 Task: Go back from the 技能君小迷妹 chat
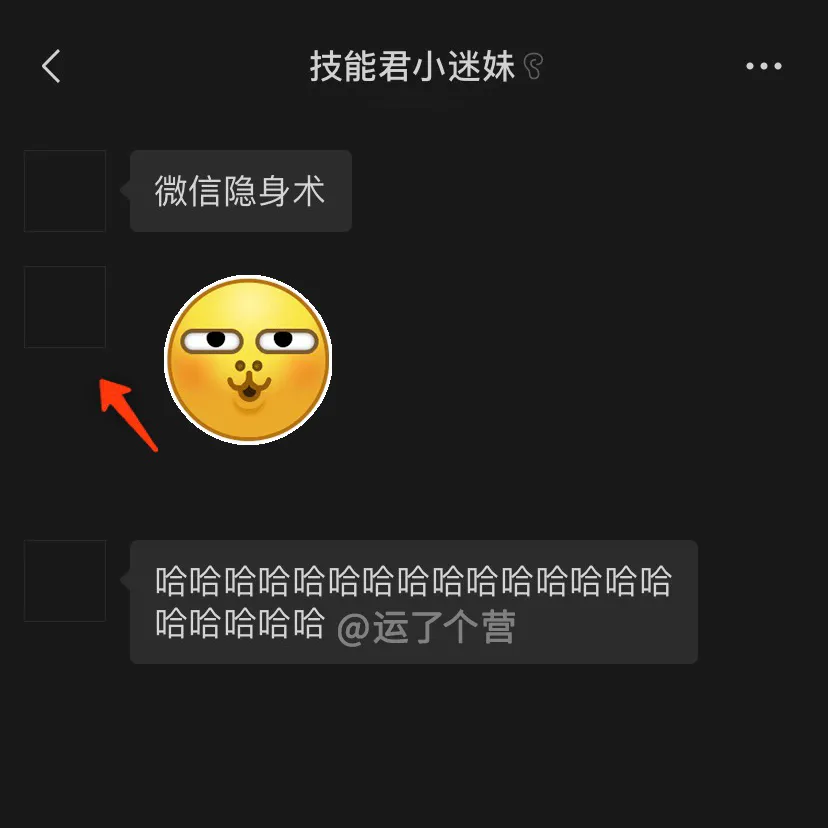51,67
